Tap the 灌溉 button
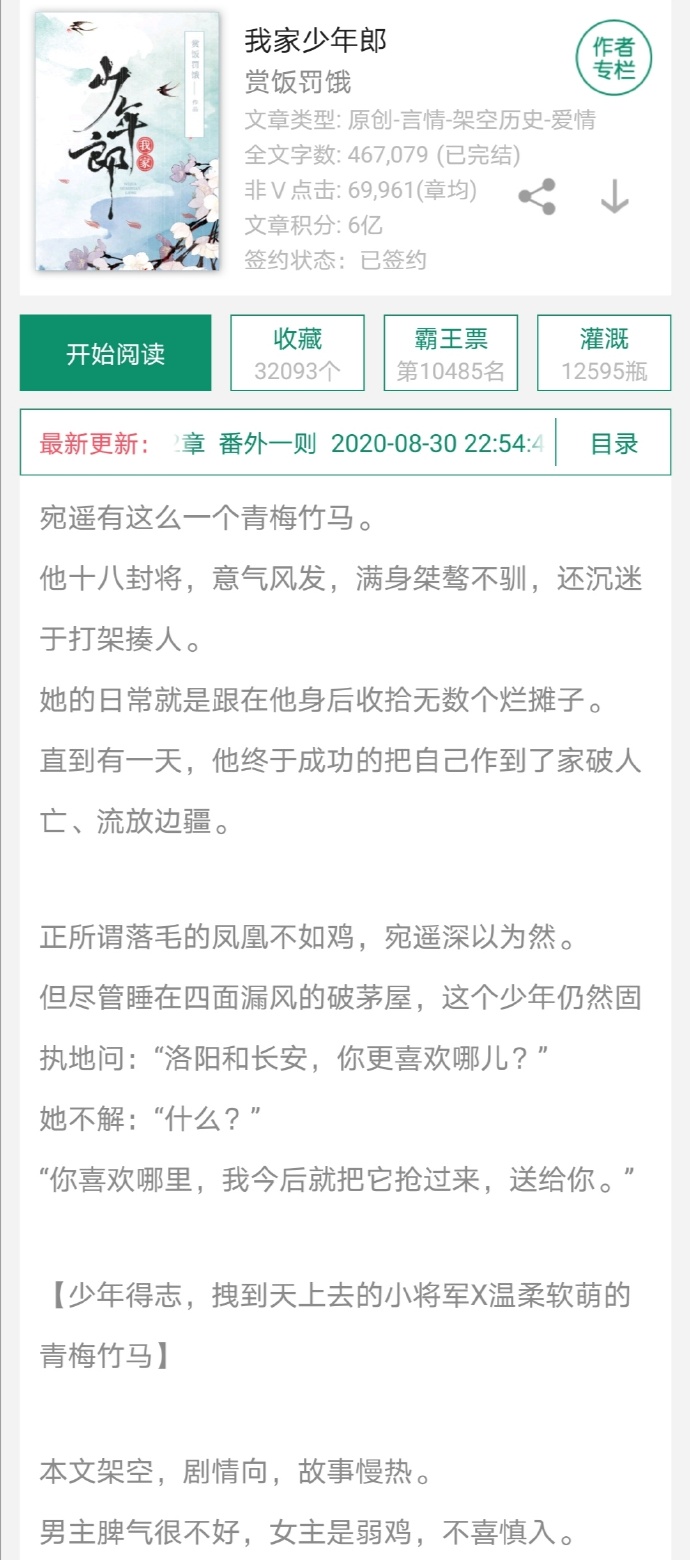 tap(604, 353)
